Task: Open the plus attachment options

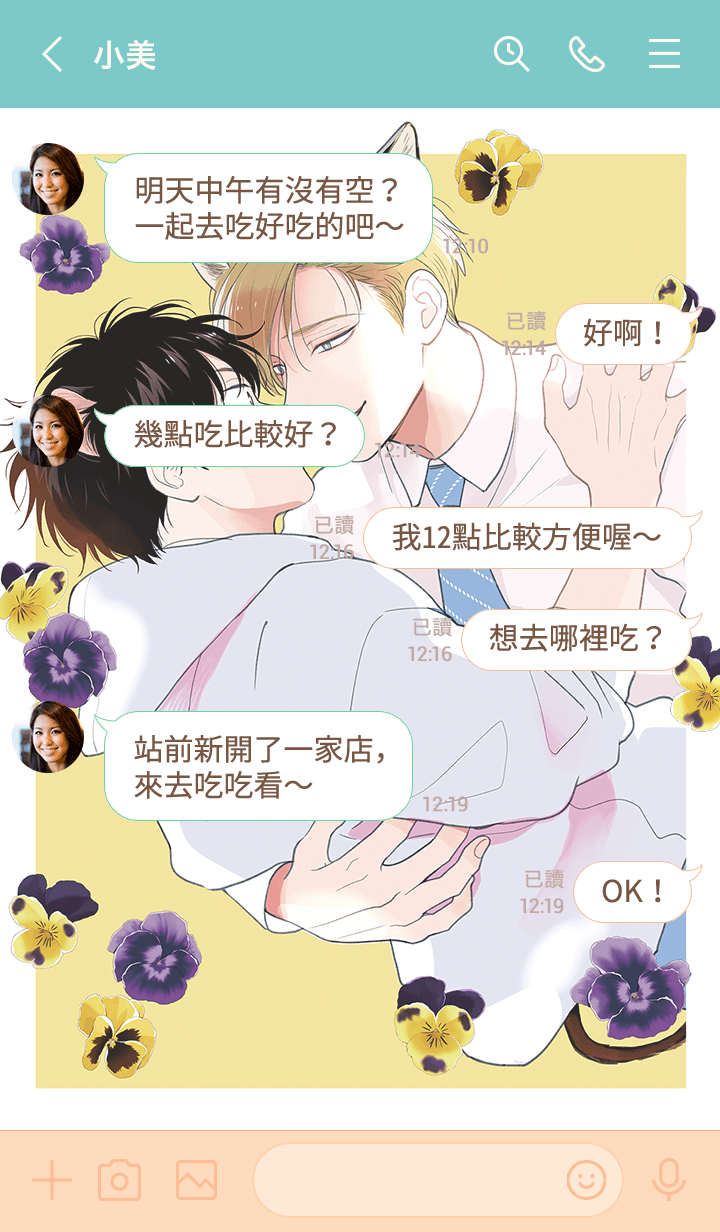Action: tap(52, 1181)
